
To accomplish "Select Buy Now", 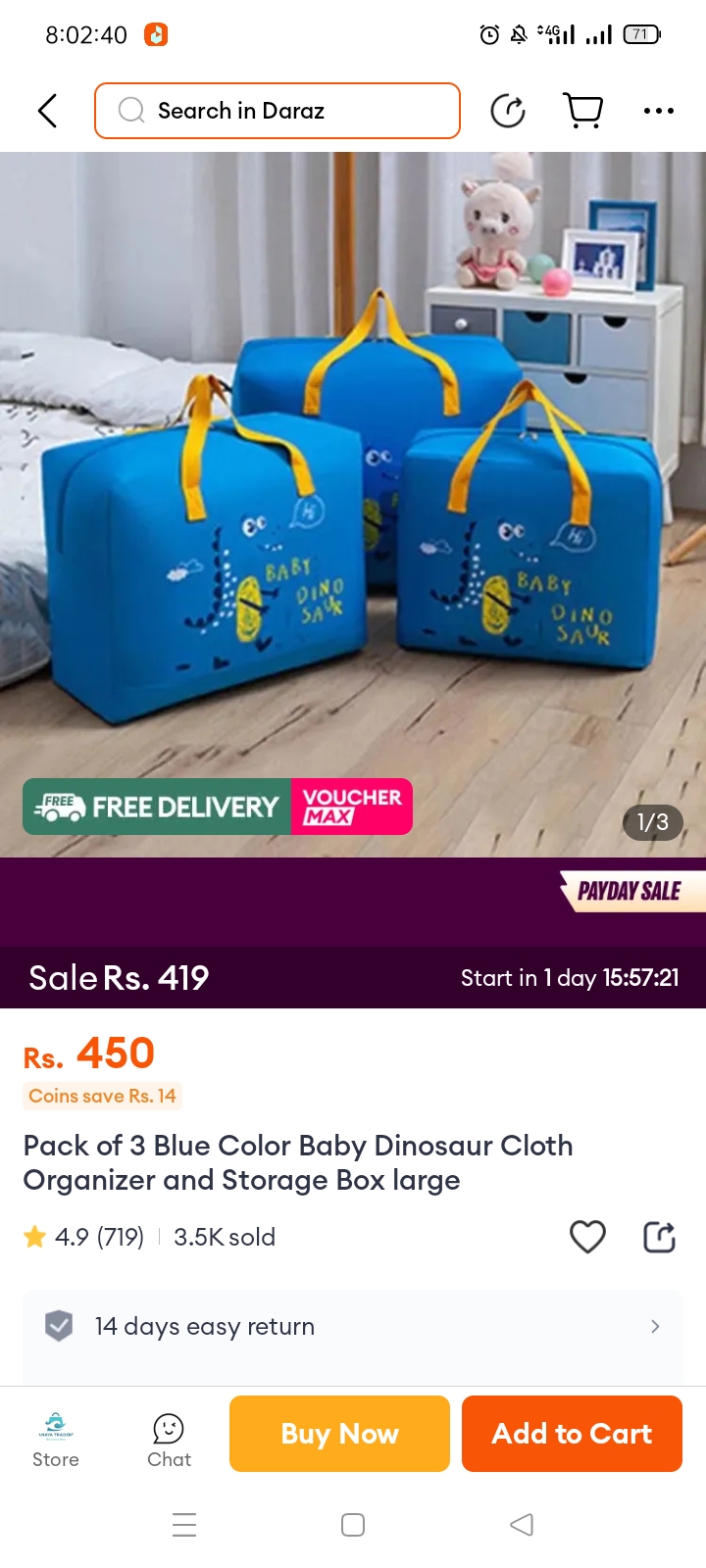I will tap(339, 1434).
